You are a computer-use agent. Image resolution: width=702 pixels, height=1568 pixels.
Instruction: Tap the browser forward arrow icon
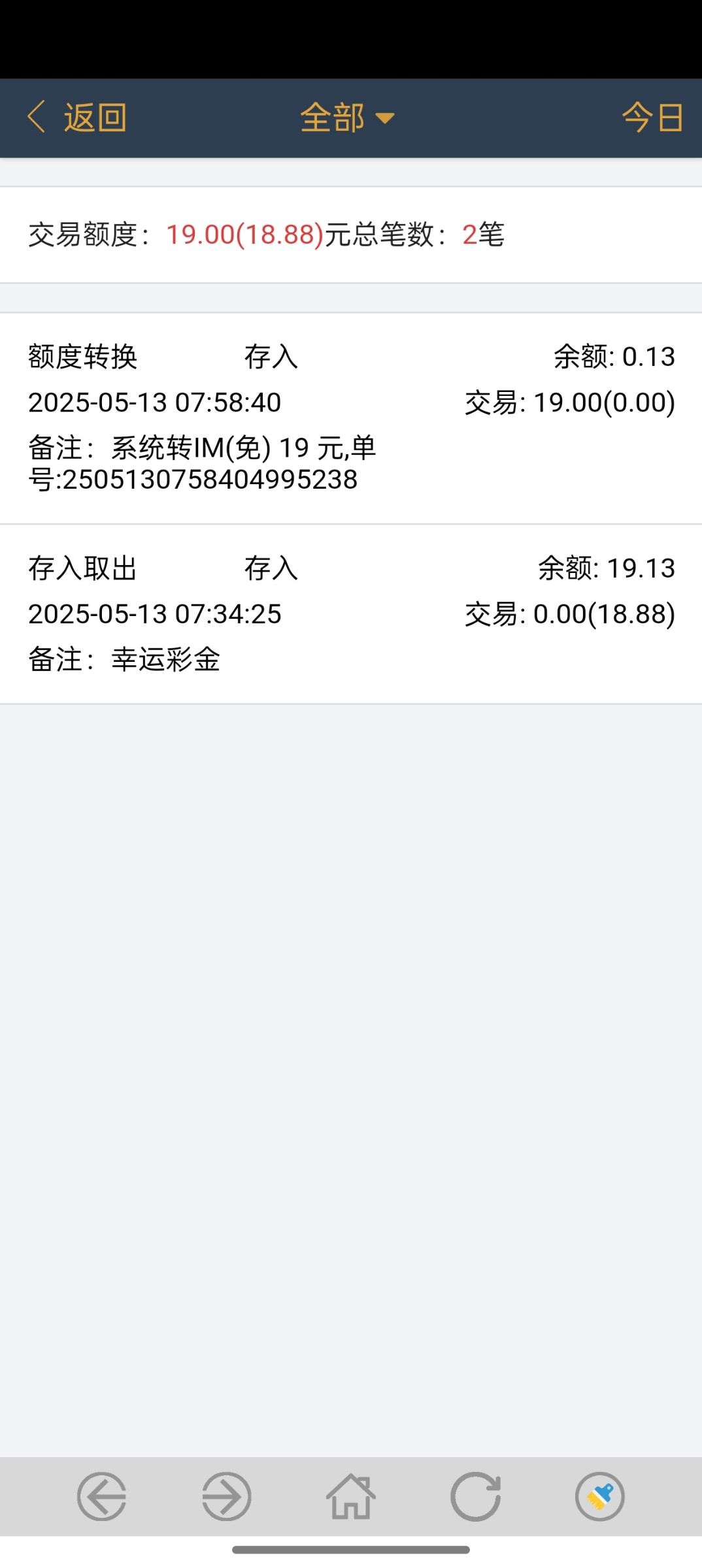pyautogui.click(x=226, y=1496)
